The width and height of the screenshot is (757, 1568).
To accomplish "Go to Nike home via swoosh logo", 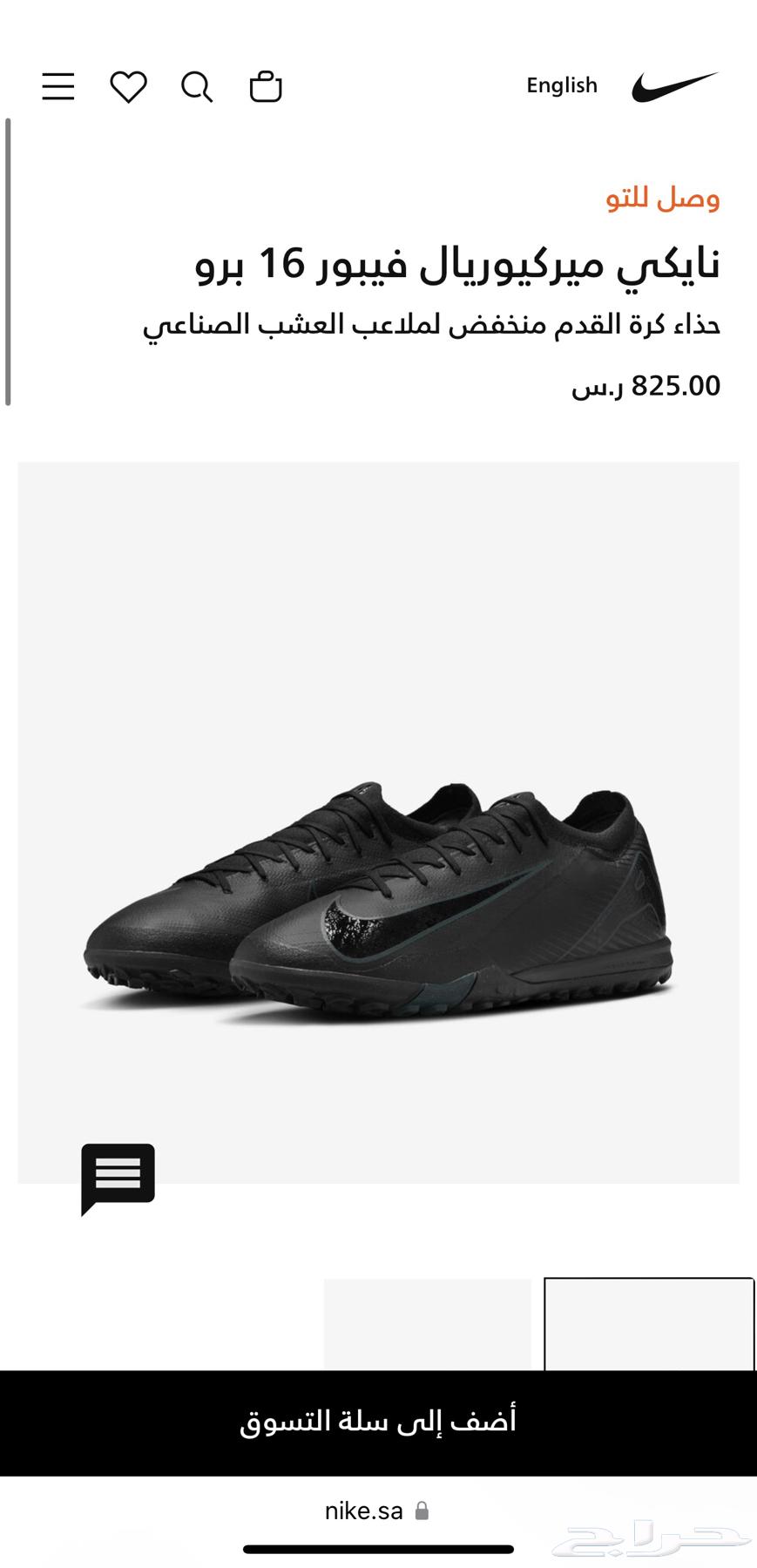I will pyautogui.click(x=675, y=86).
